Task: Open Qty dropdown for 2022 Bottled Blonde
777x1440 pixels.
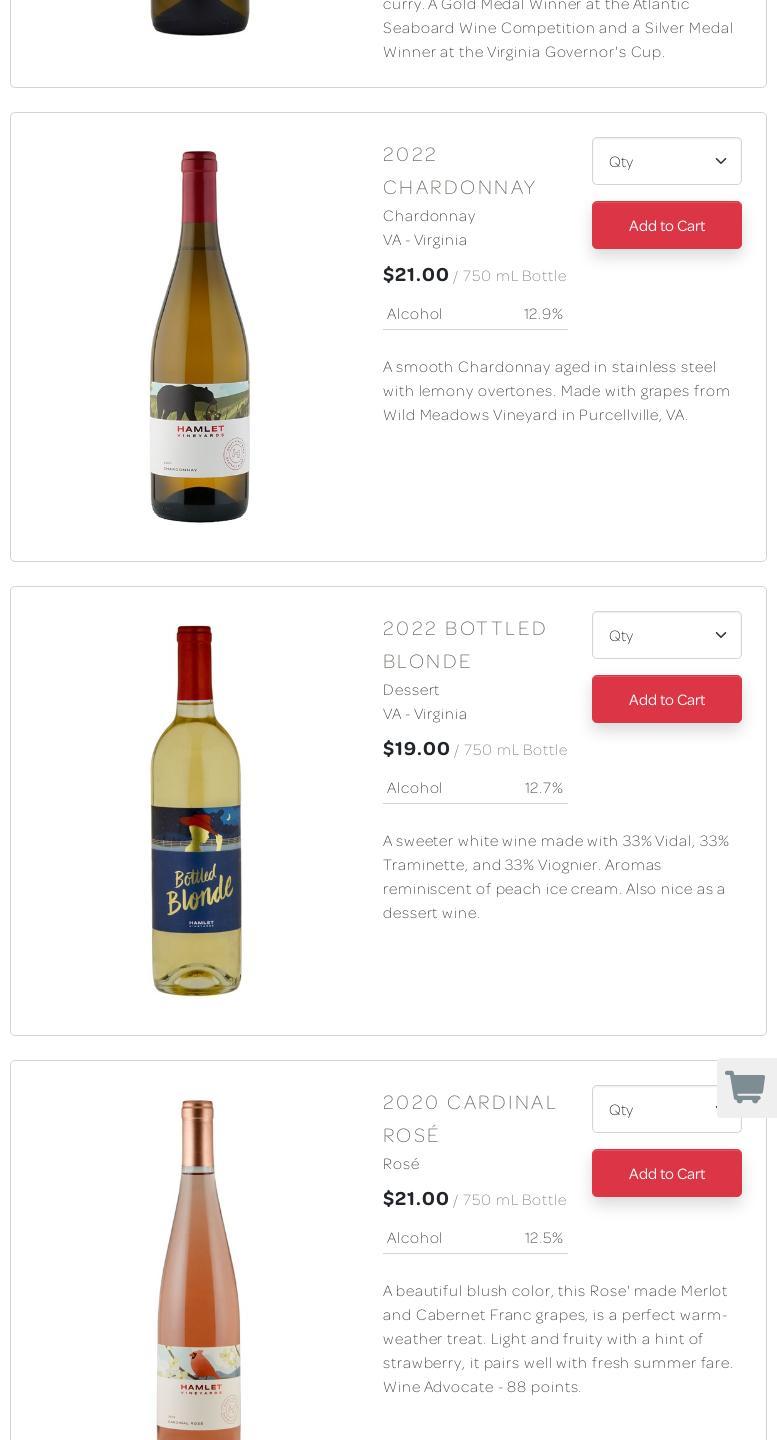Action: 666,635
